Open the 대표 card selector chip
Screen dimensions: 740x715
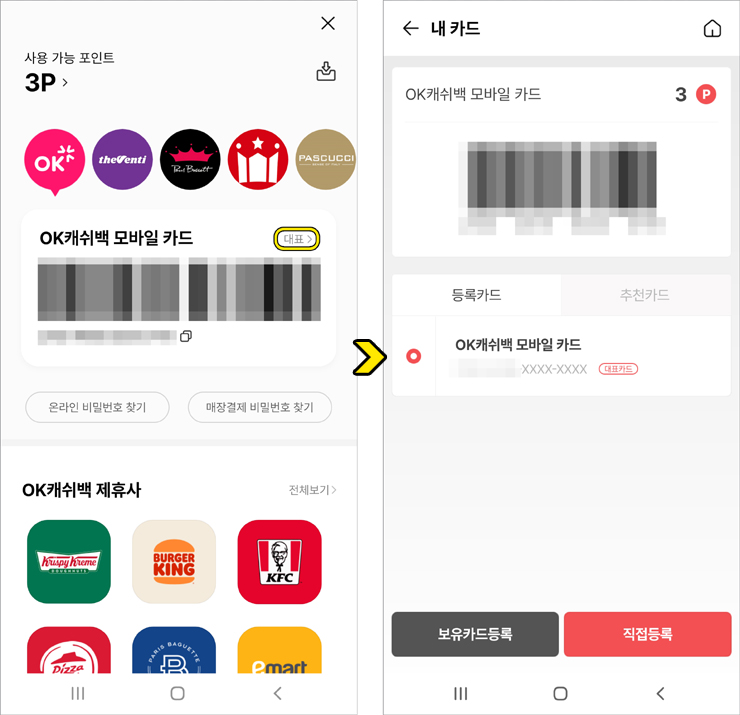[x=298, y=238]
